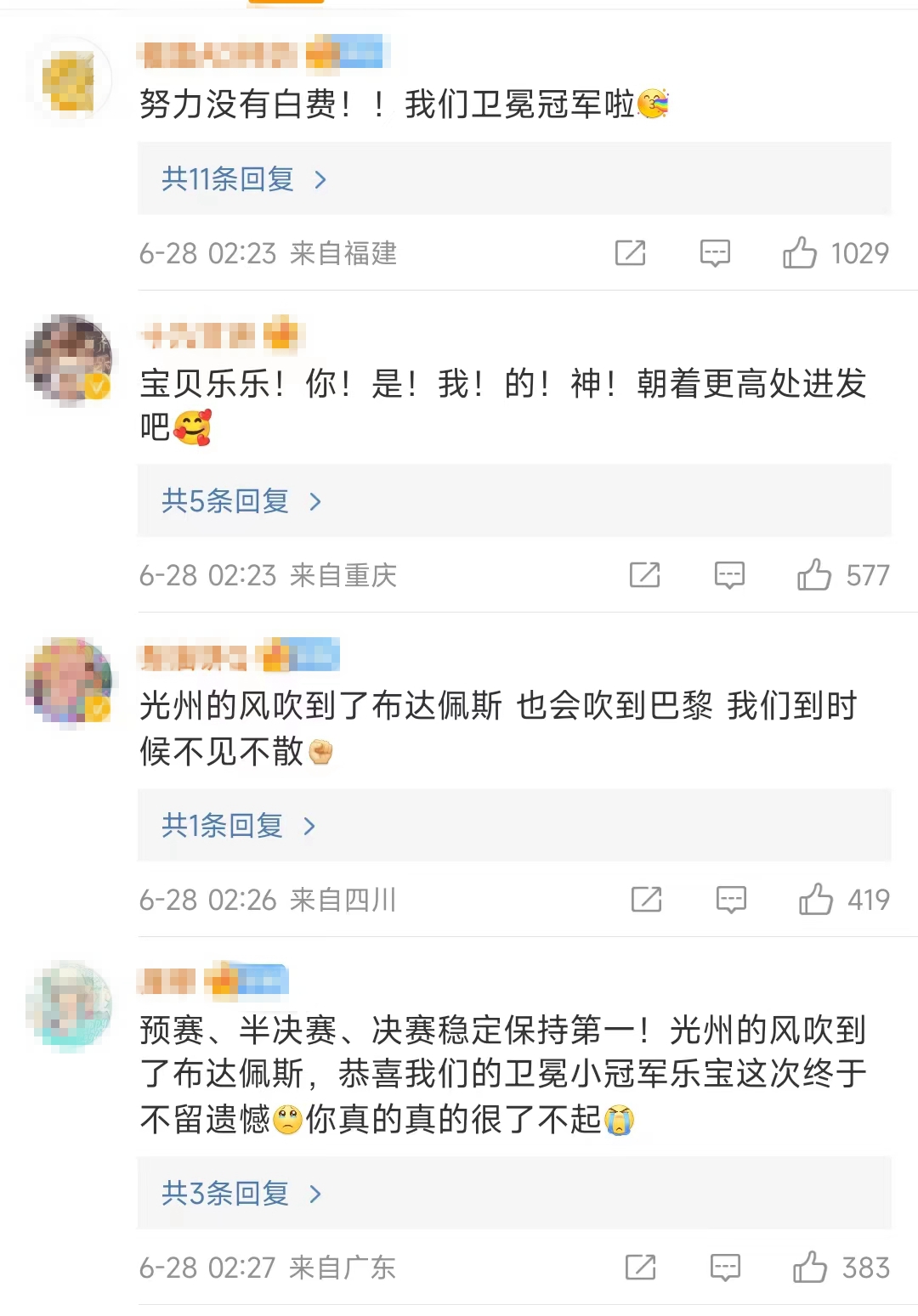View 共1条回复 under the 四川 comment

click(x=238, y=825)
